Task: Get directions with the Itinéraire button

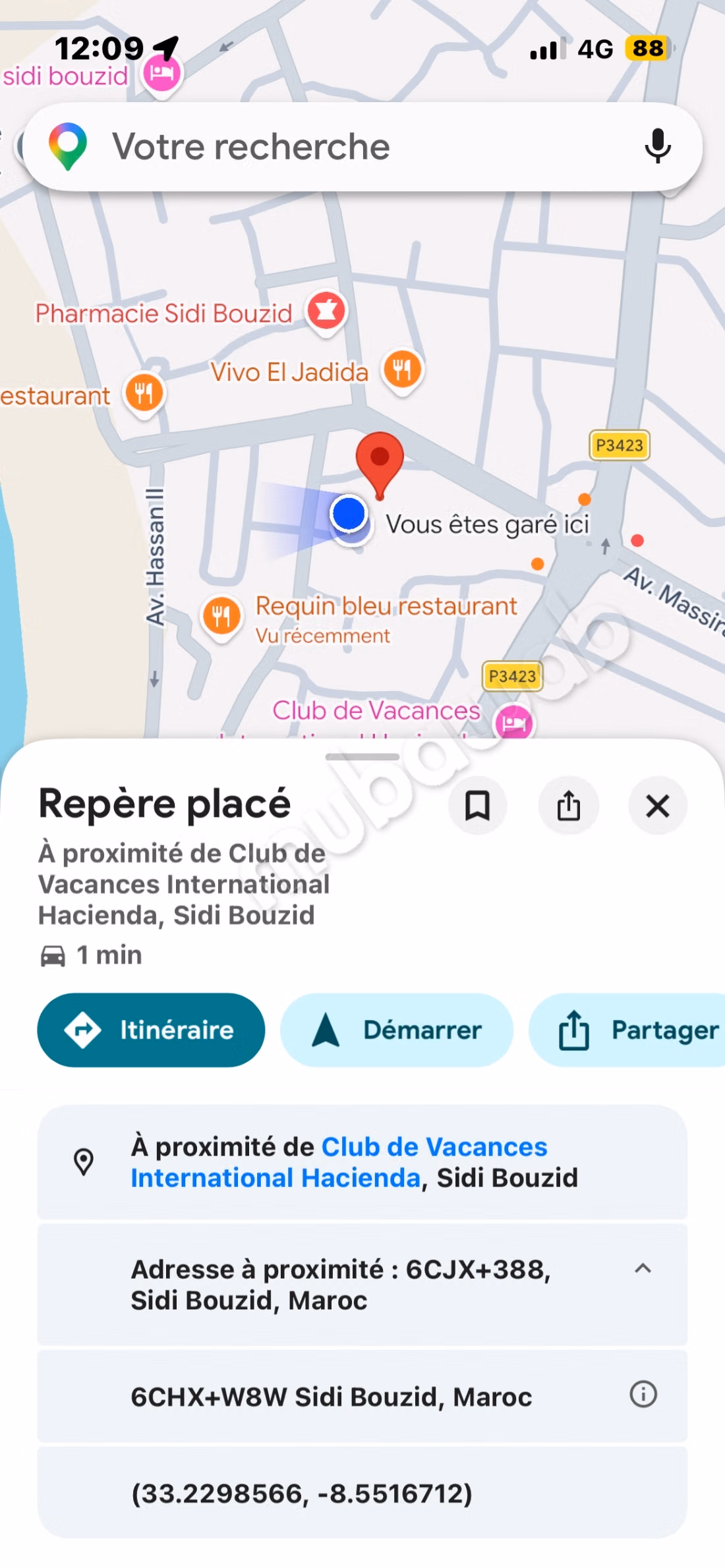Action: (x=151, y=1030)
